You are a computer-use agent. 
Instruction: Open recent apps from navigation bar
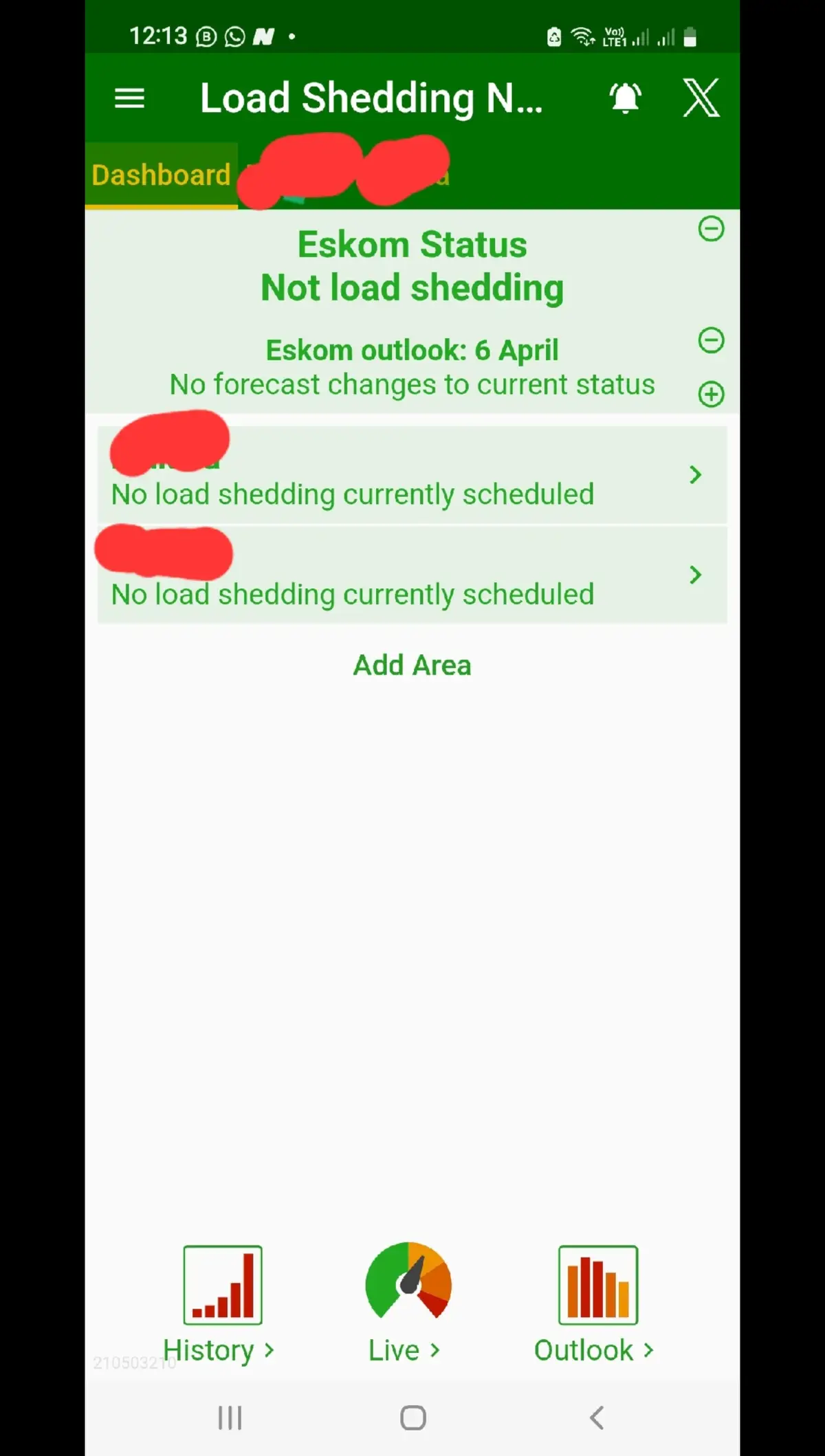click(230, 1417)
